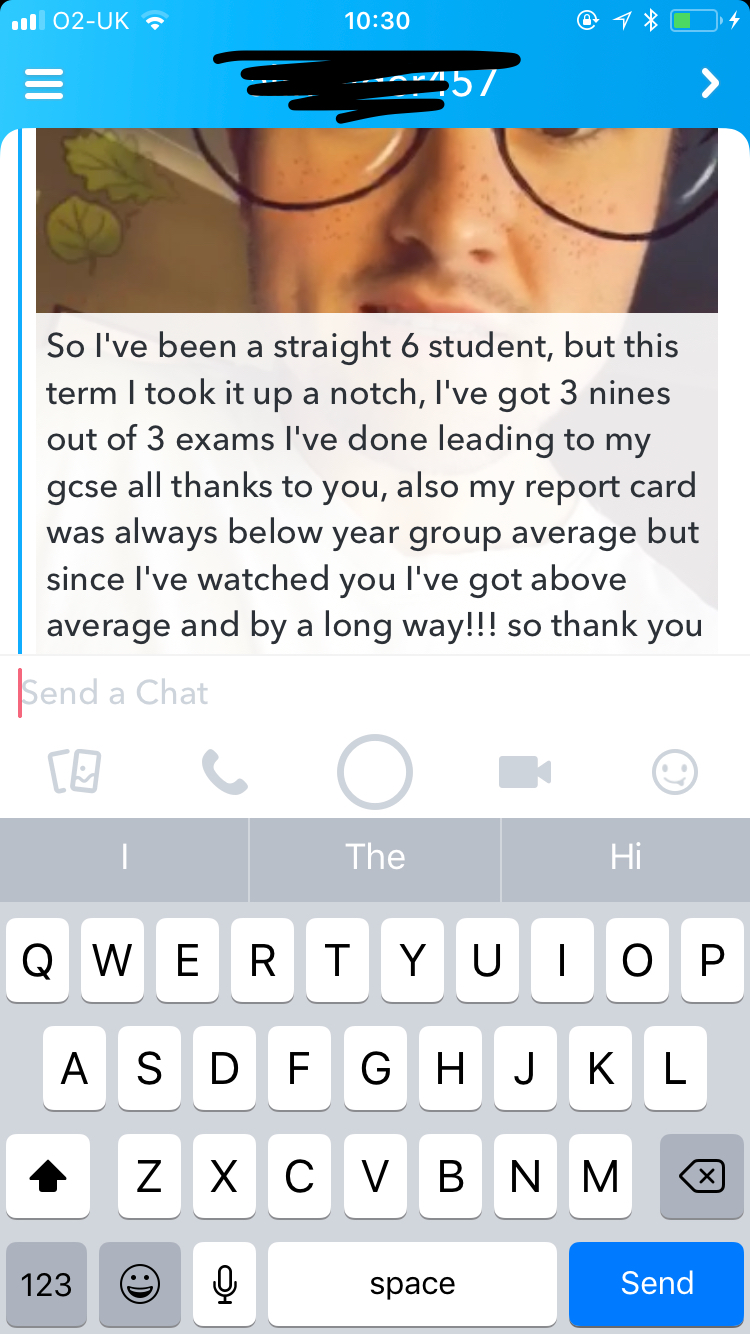Choose the suggested word "The"
750x1334 pixels.
[375, 857]
